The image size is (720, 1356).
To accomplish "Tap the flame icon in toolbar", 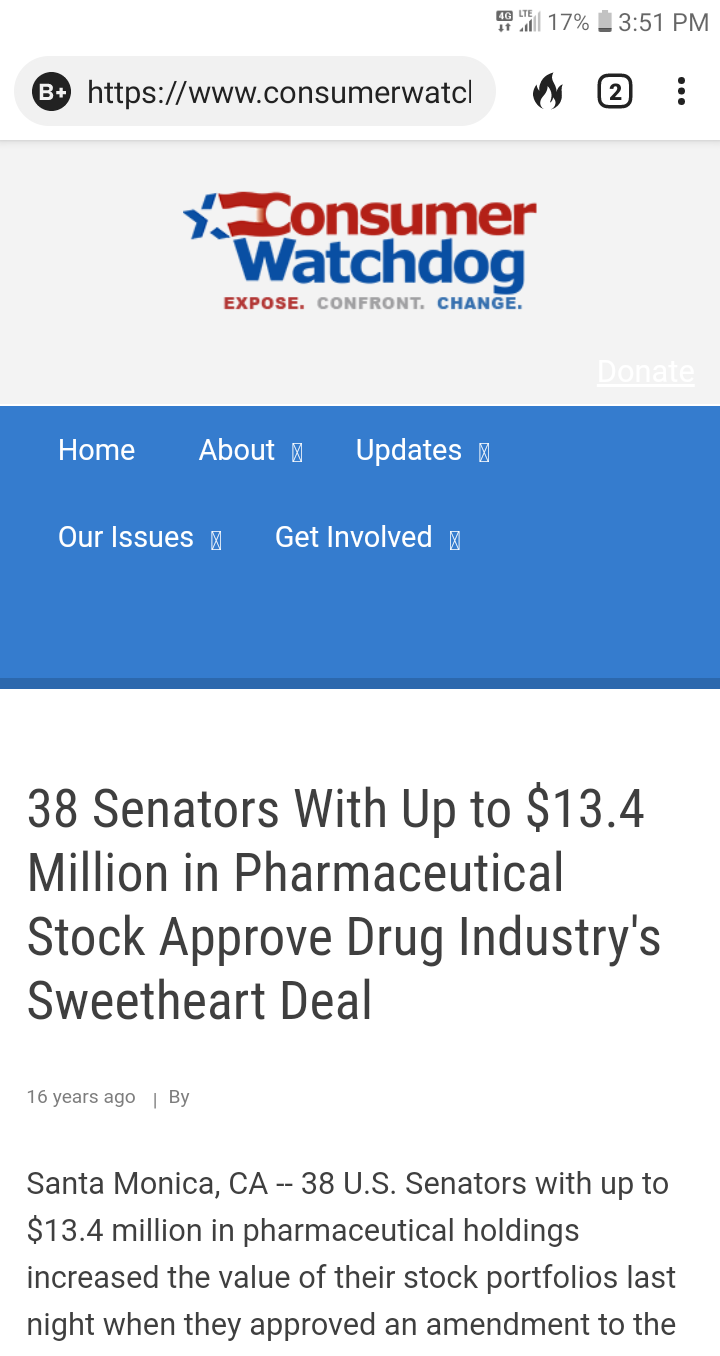I will (x=547, y=93).
